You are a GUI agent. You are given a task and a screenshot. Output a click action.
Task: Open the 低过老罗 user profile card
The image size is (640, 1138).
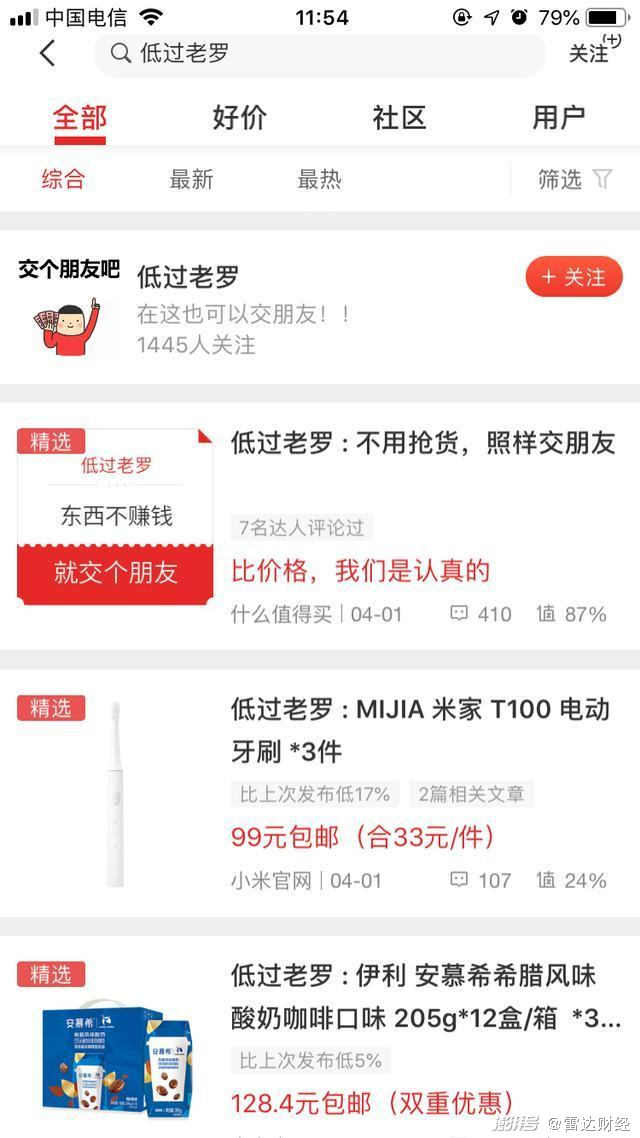coord(250,308)
